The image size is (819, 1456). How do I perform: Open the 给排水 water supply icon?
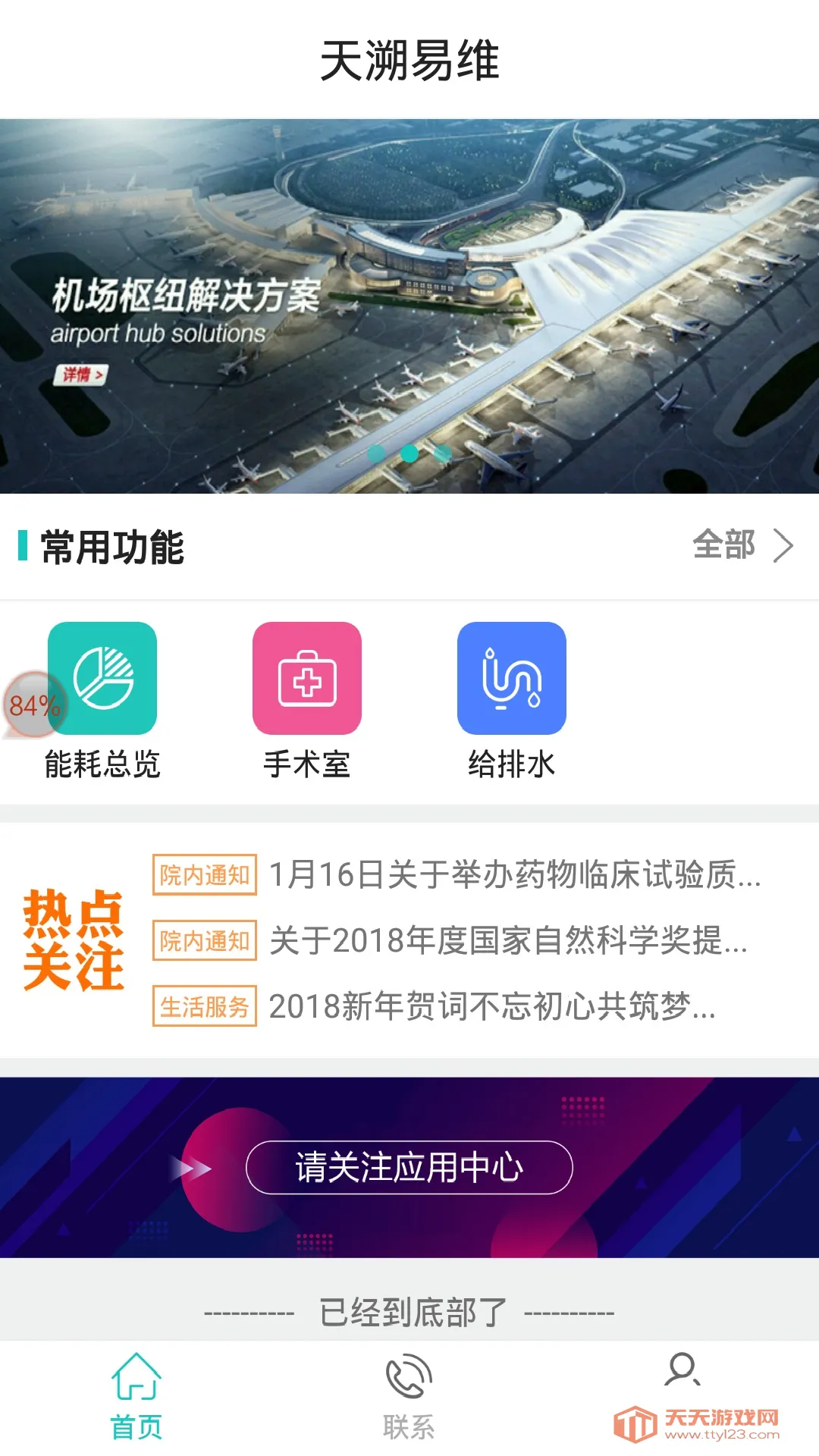tap(512, 679)
